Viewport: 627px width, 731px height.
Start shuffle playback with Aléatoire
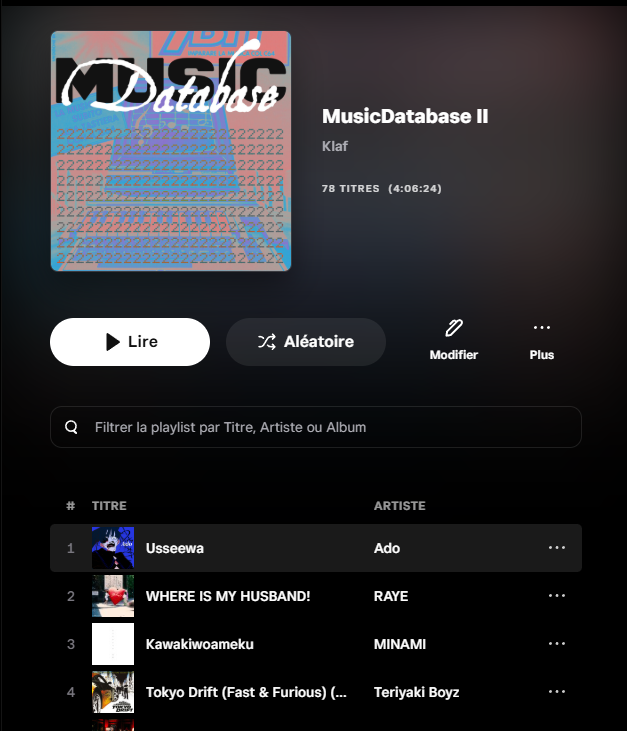click(306, 342)
